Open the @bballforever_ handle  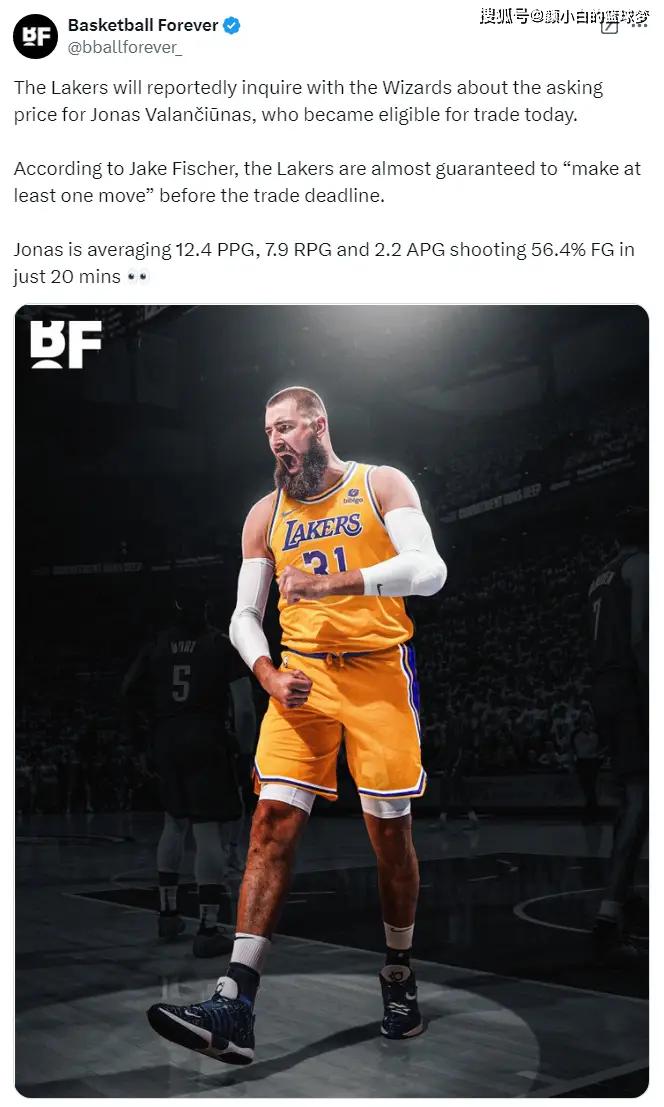tap(124, 47)
